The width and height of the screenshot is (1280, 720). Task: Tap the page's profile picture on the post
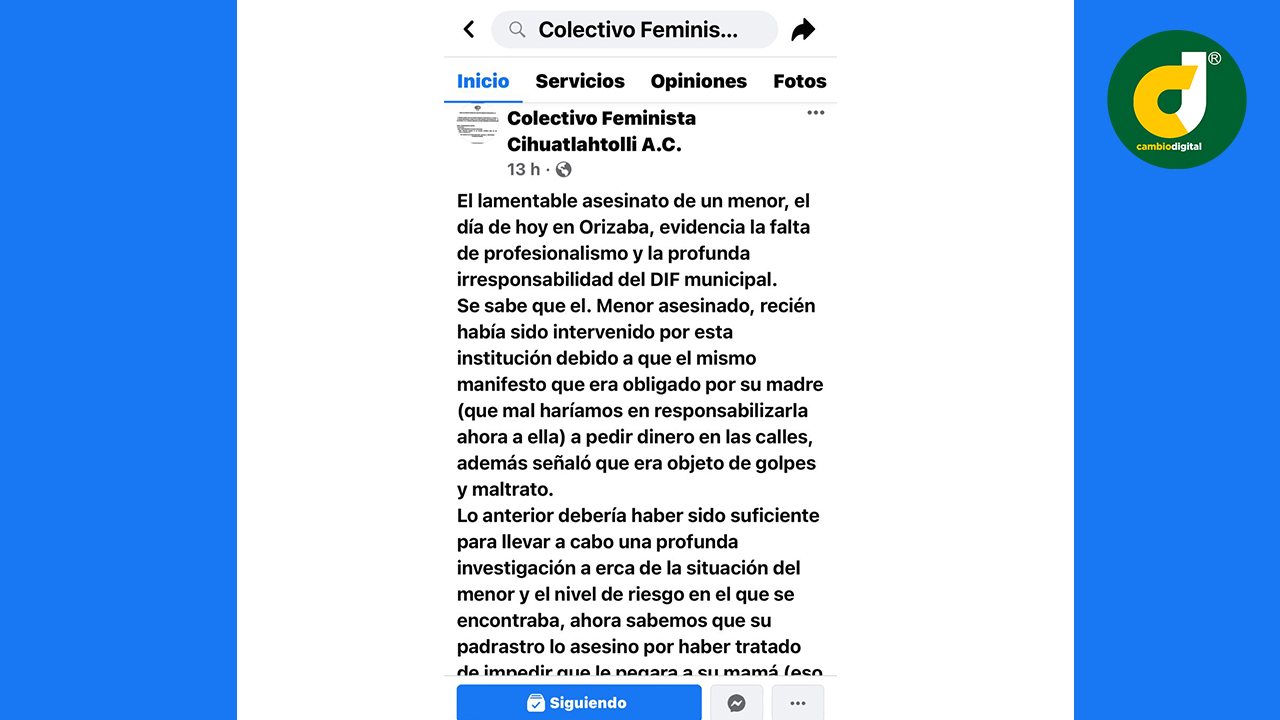click(477, 125)
